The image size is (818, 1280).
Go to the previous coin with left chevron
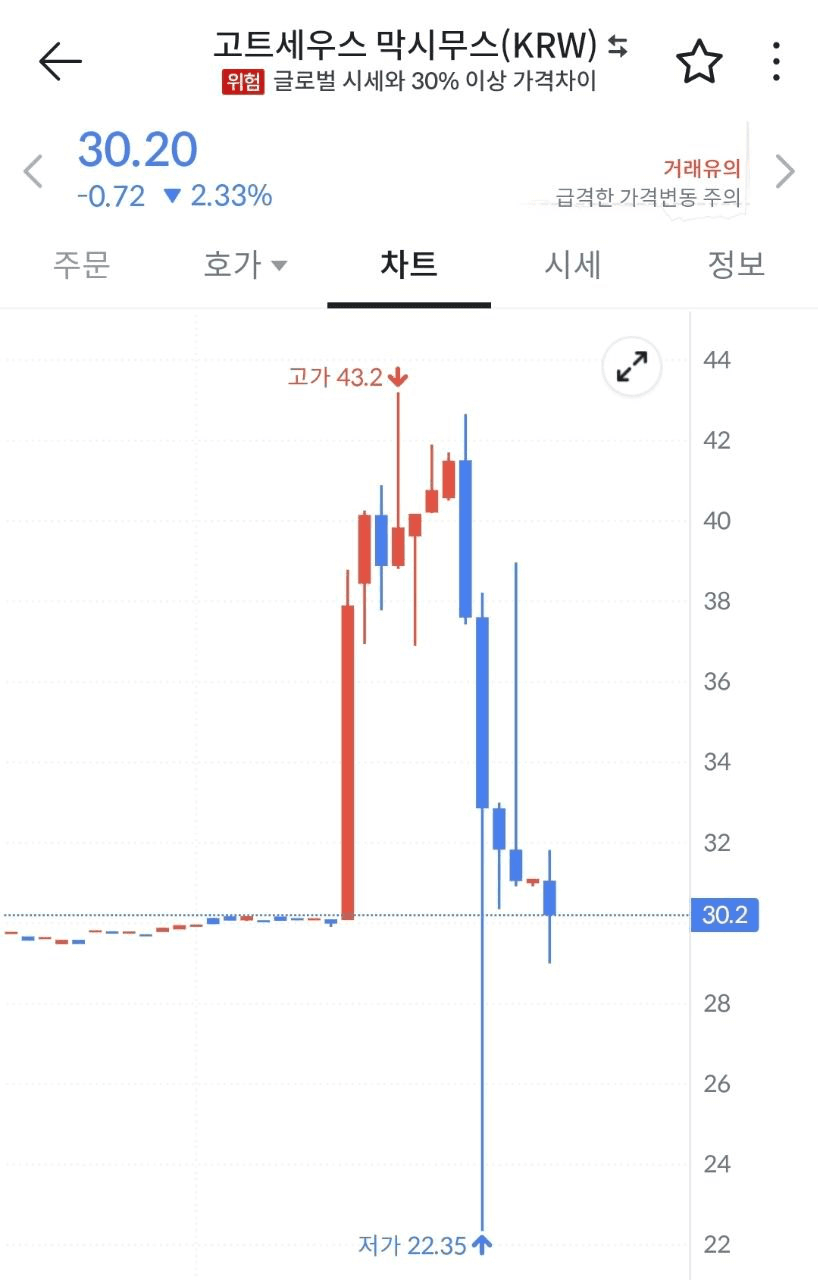coord(33,171)
